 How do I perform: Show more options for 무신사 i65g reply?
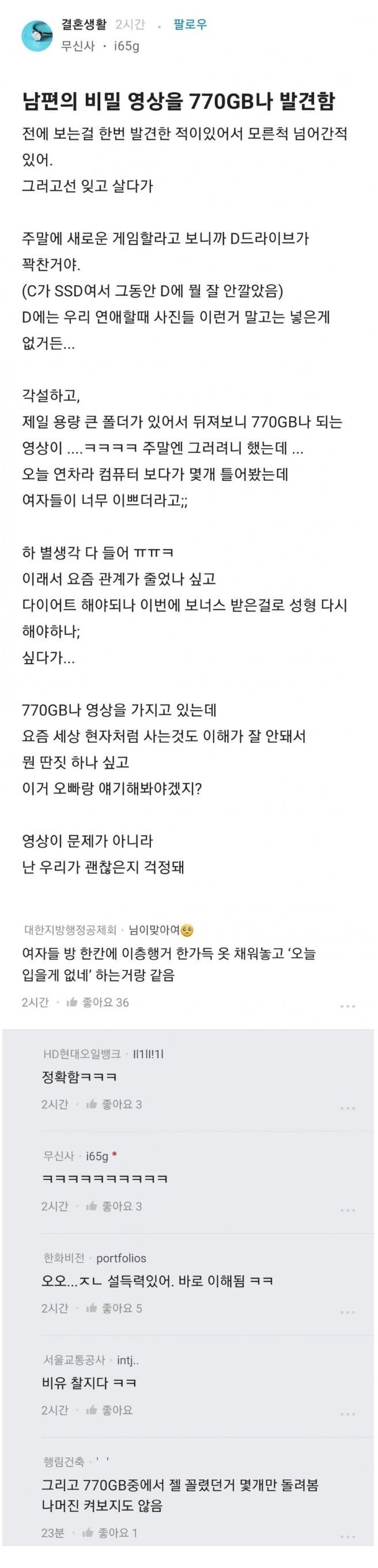click(x=347, y=1209)
